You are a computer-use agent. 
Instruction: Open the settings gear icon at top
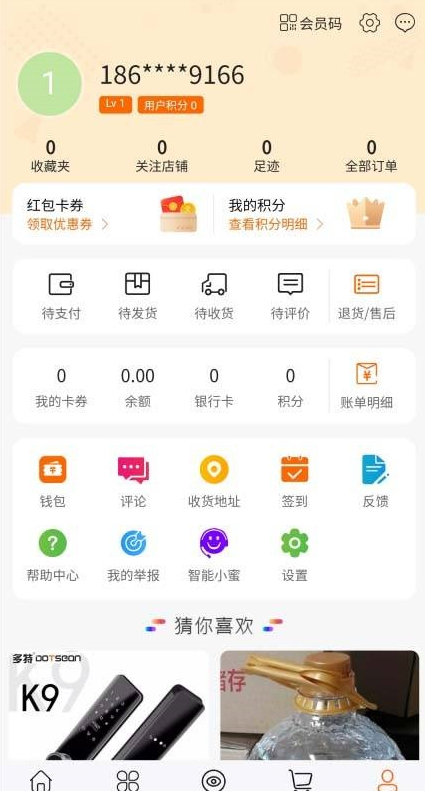click(x=369, y=23)
